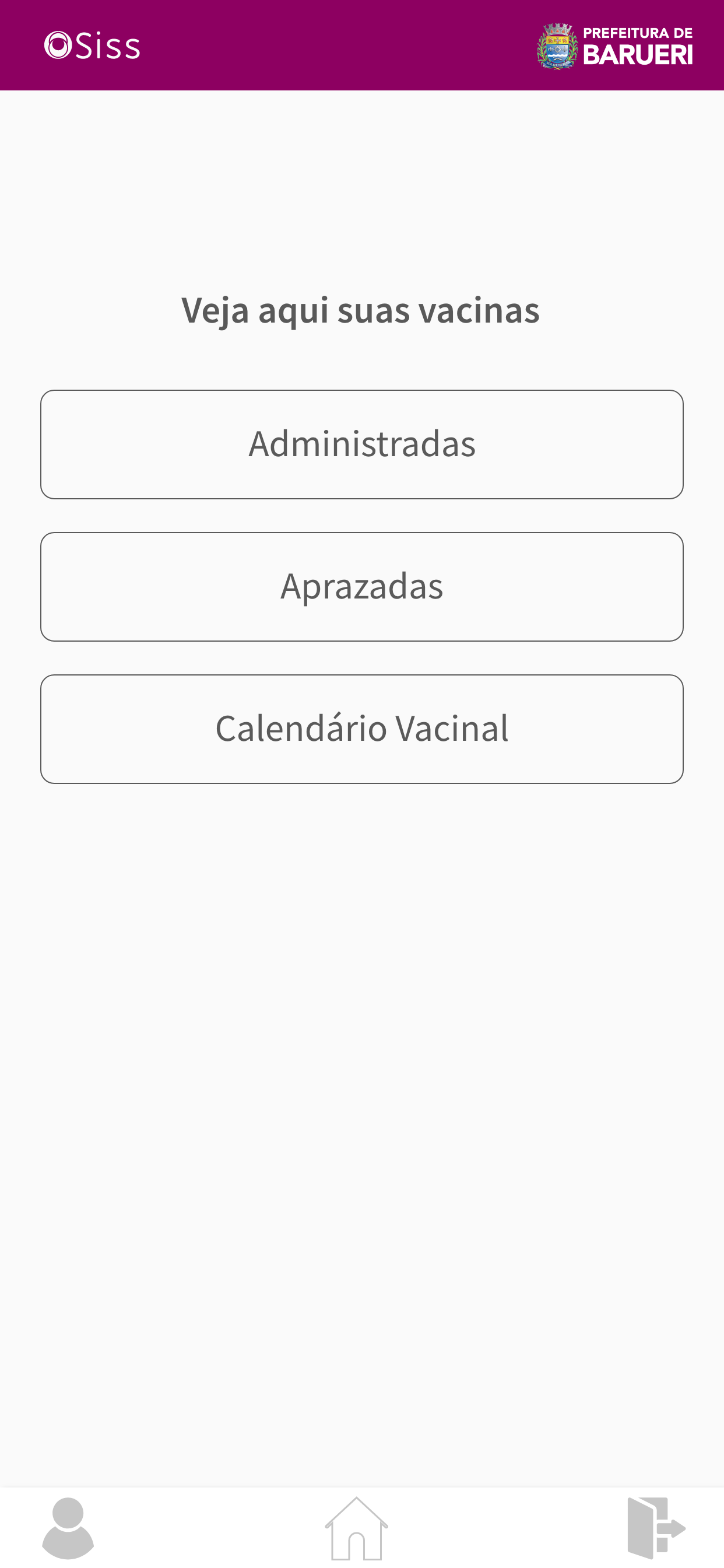Open the Administradas vaccines list
Viewport: 724px width, 1568px height.
coord(362,444)
